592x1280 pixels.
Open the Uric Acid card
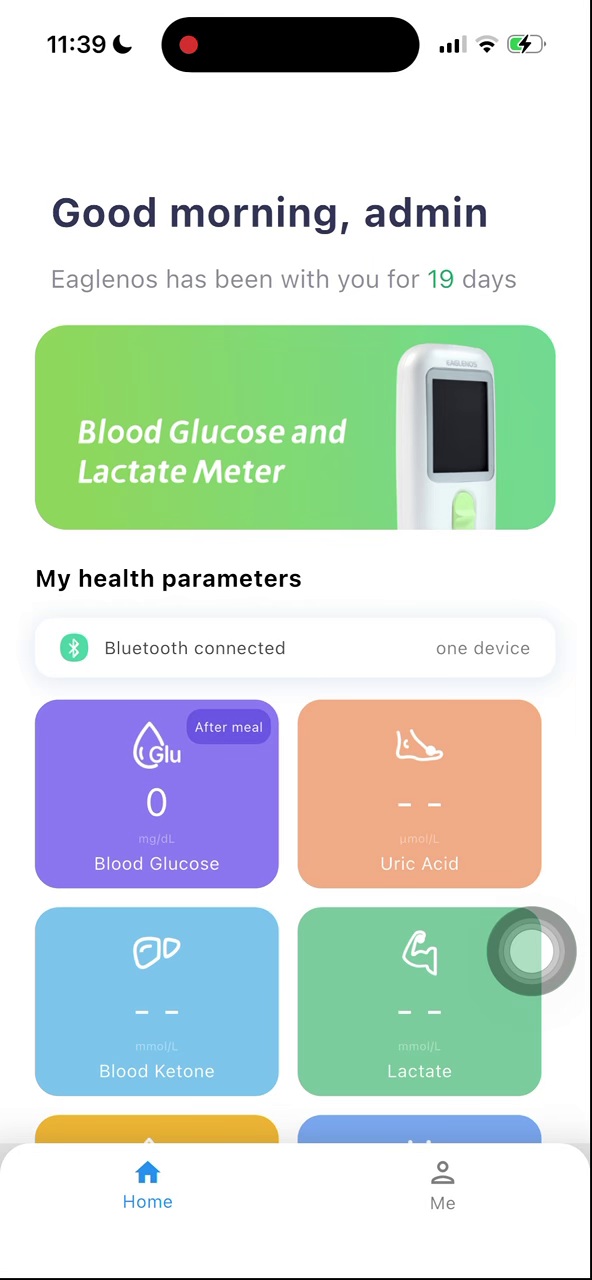pyautogui.click(x=419, y=794)
